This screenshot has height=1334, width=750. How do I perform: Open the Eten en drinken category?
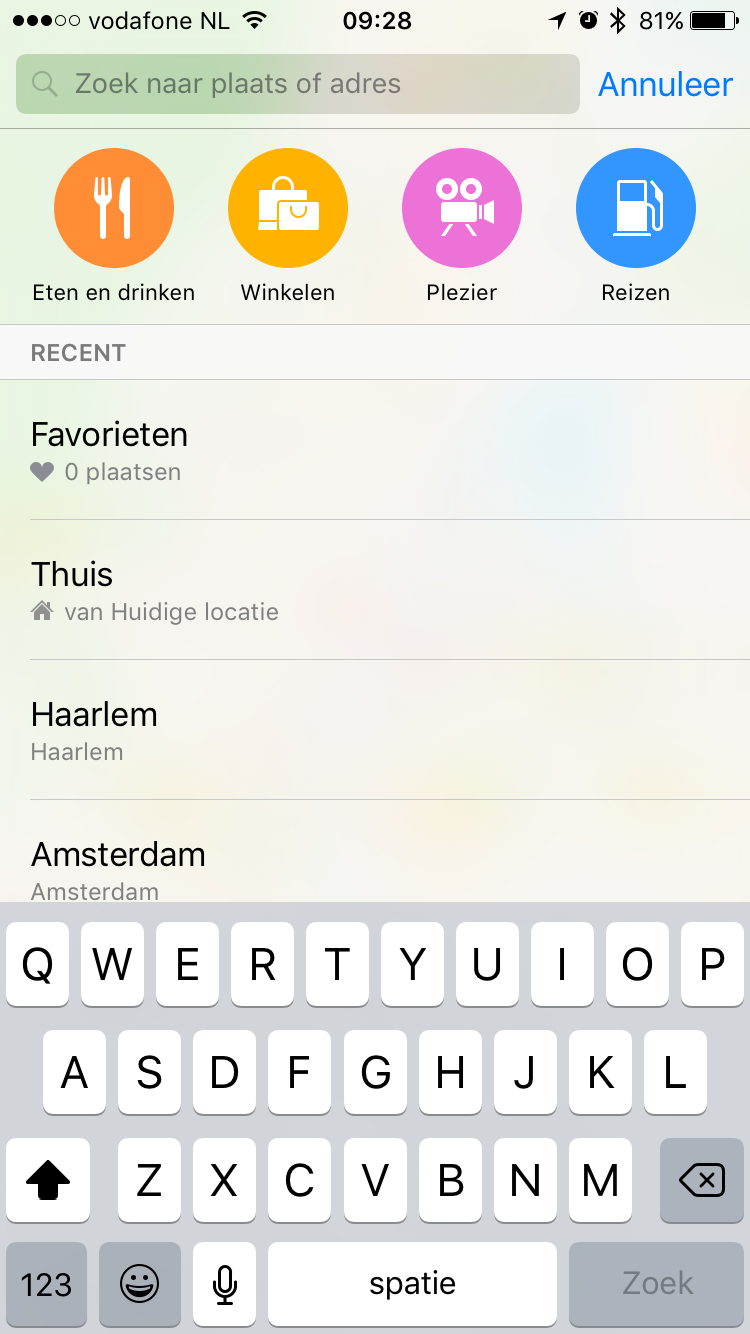coord(114,227)
